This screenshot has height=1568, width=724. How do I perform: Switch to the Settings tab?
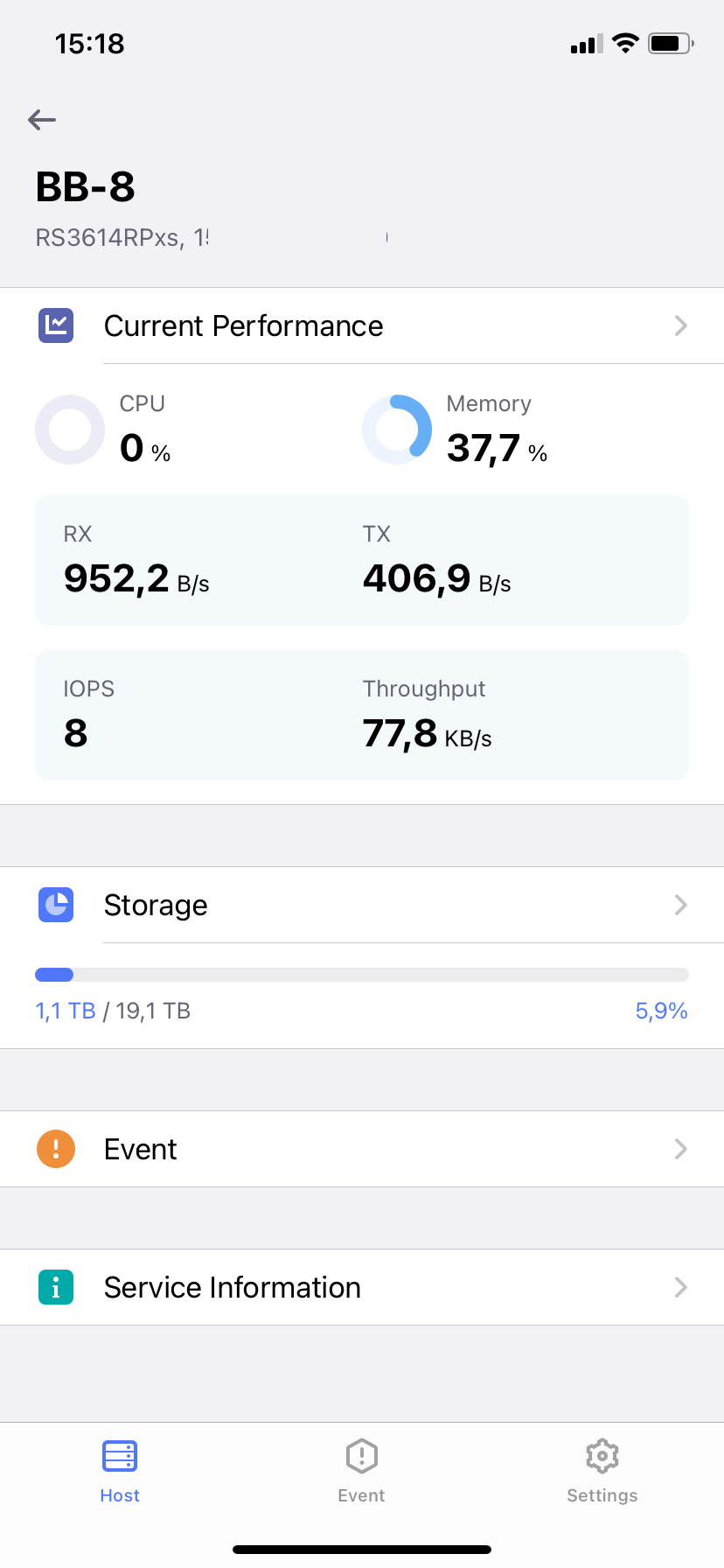point(602,1472)
